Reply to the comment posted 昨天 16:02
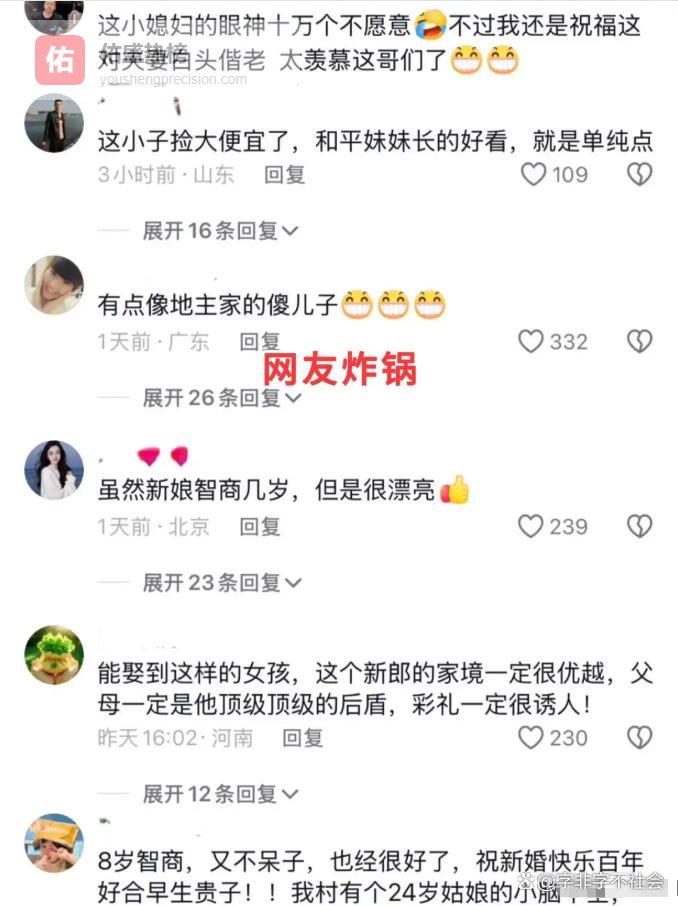This screenshot has width=678, height=906. (x=303, y=738)
